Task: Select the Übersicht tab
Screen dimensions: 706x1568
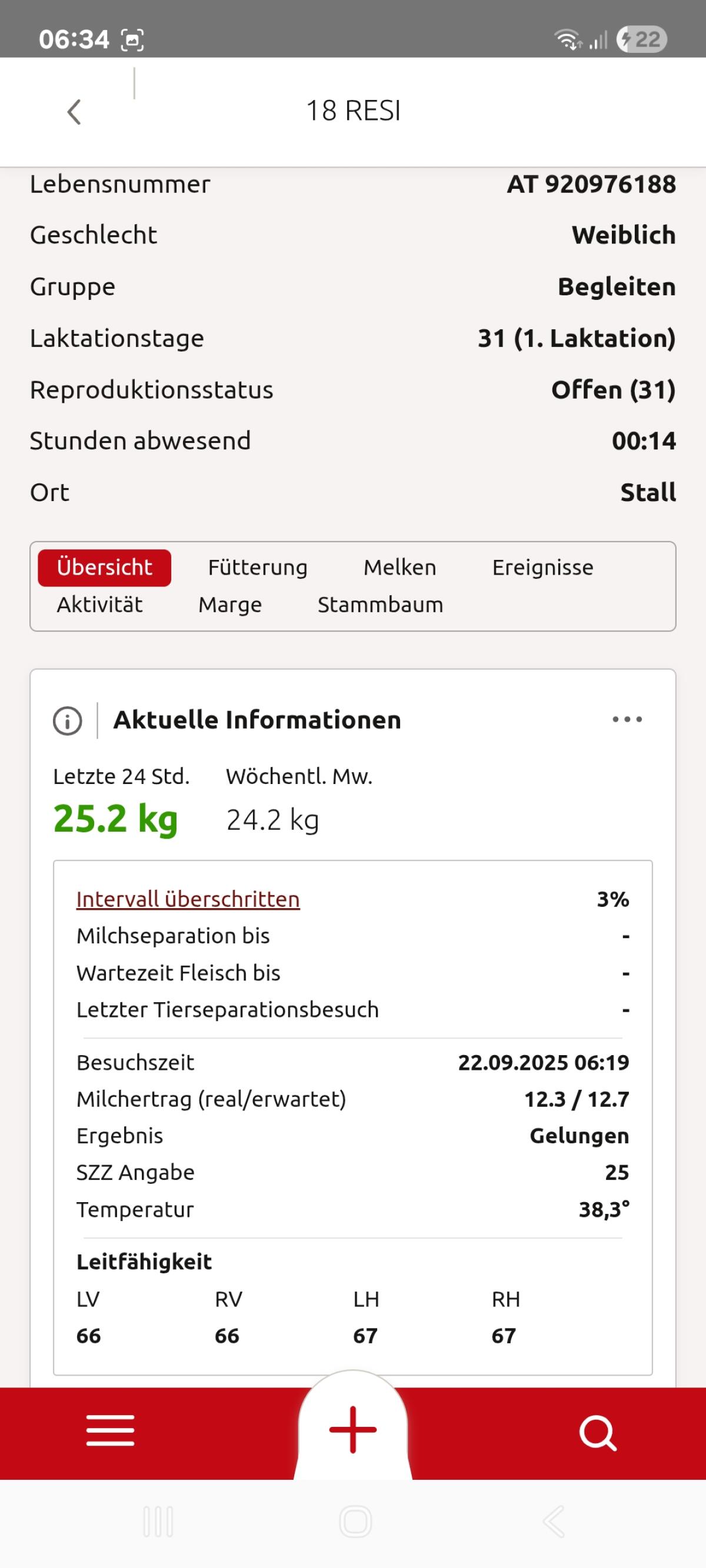Action: (x=104, y=568)
